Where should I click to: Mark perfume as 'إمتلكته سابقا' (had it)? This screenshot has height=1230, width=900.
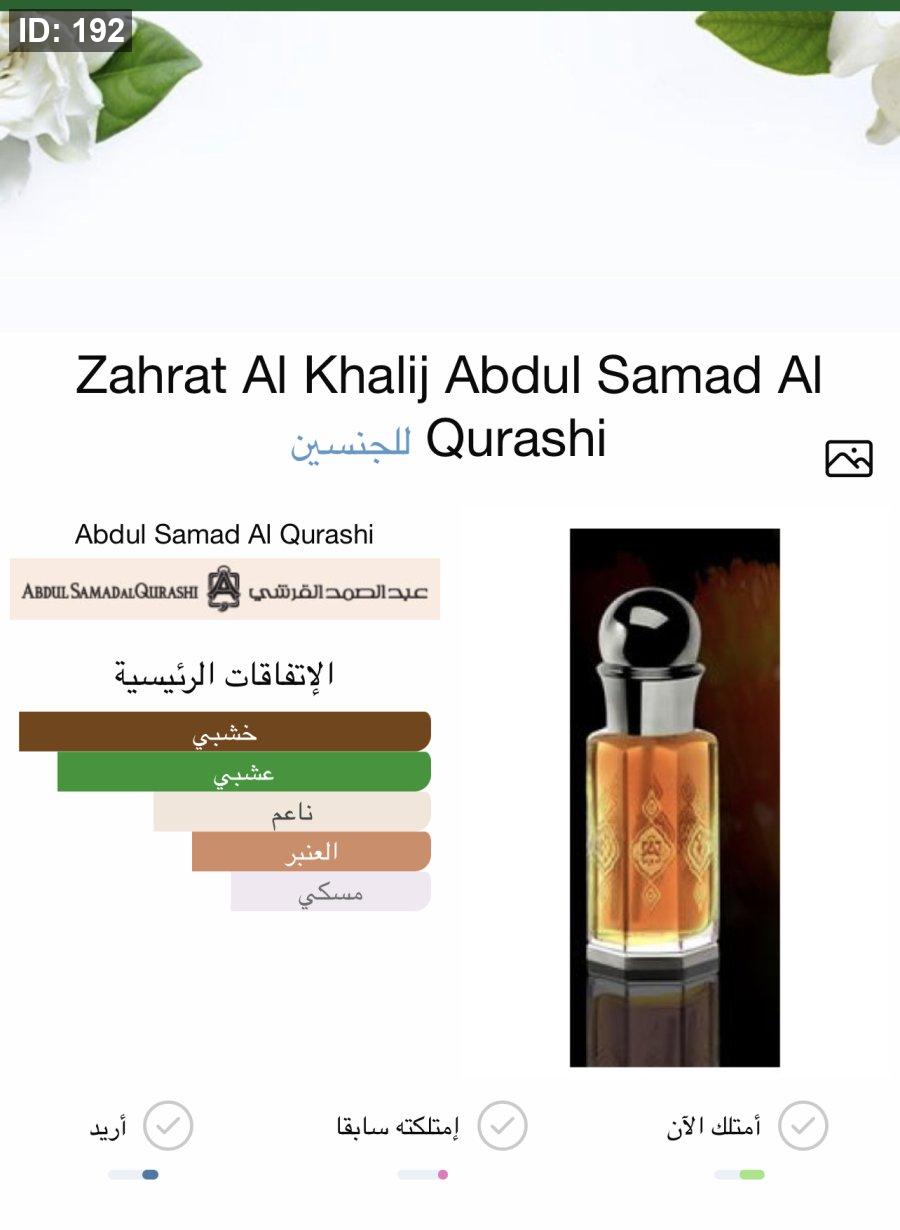502,1127
